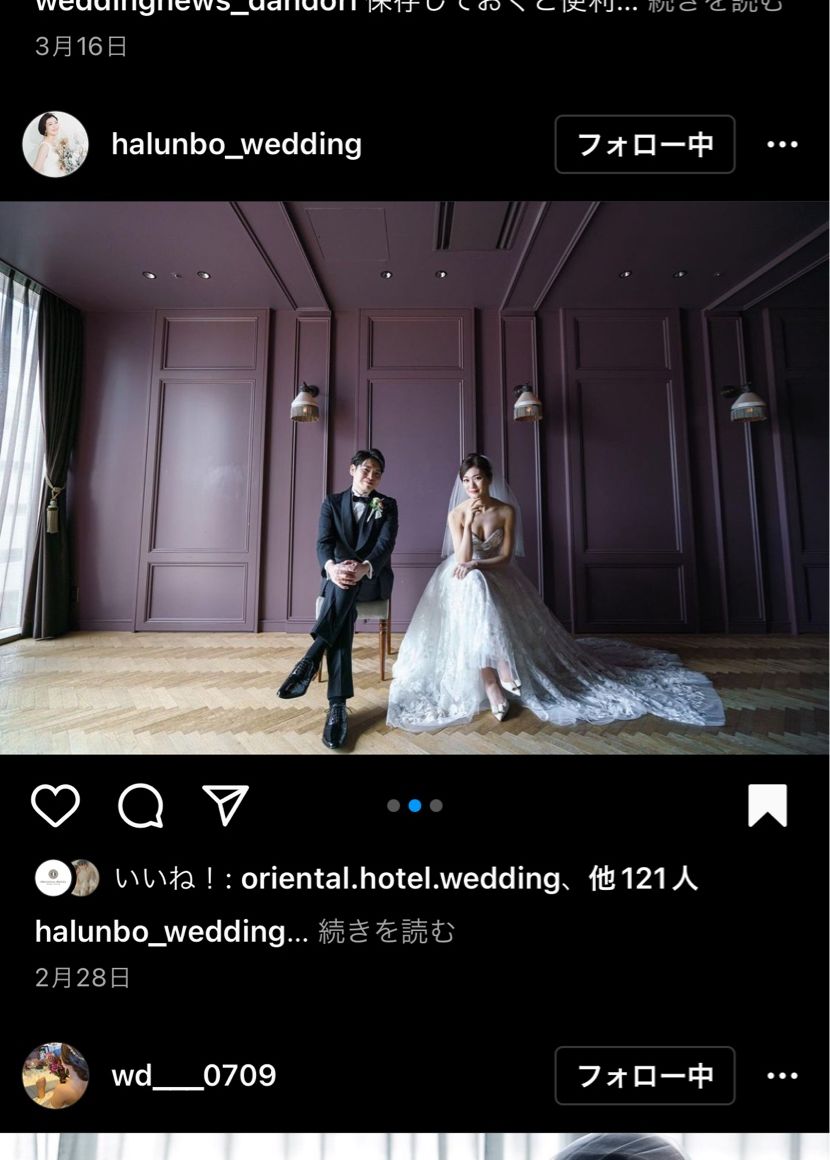Expand halunbo_wedding caption with 続きを読む
This screenshot has height=1160, width=830.
(386, 932)
